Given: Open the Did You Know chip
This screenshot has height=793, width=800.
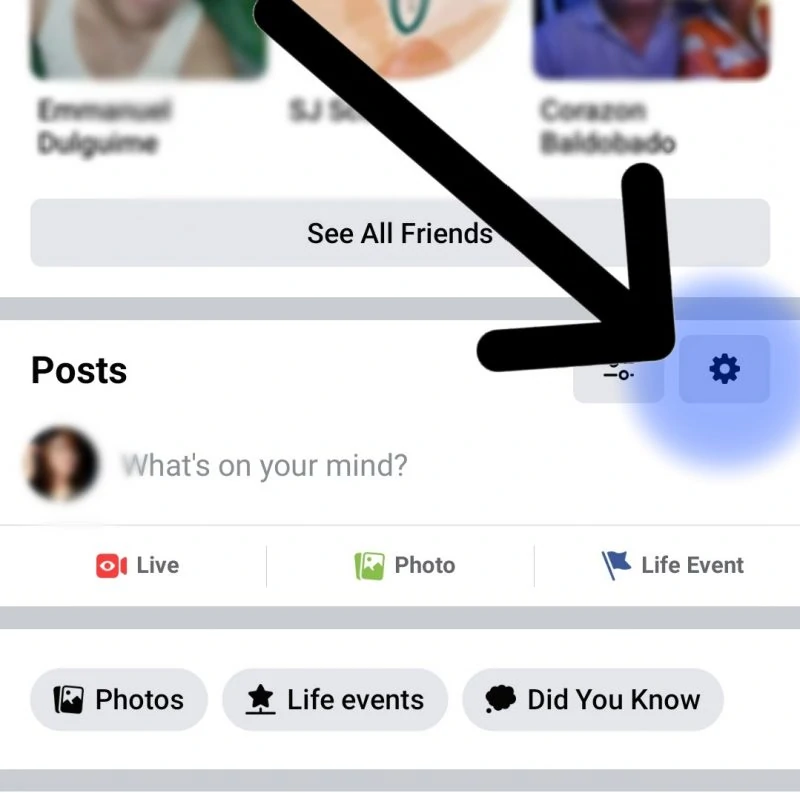Looking at the screenshot, I should tap(593, 699).
